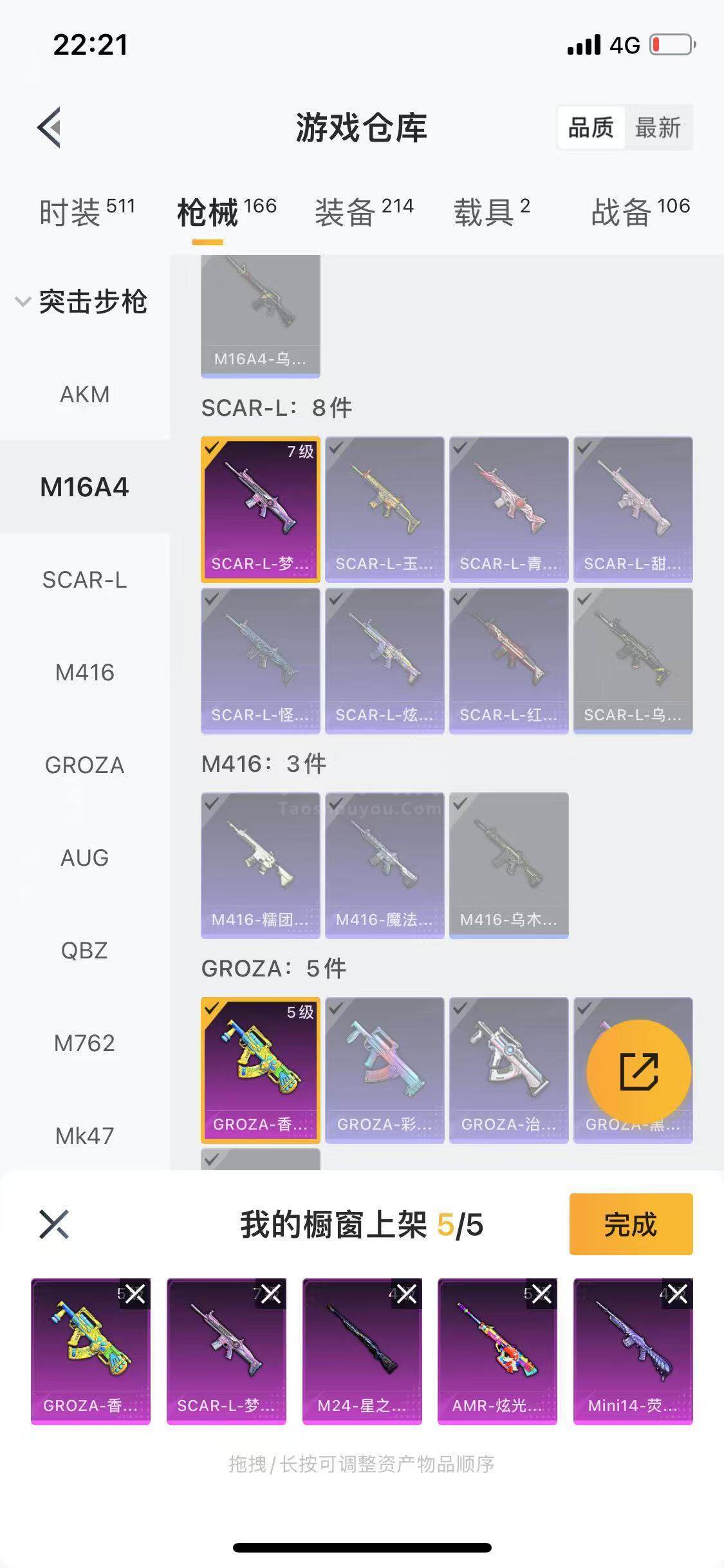
Task: Select the SCAR-L-乌 skin tile
Action: pos(633,661)
